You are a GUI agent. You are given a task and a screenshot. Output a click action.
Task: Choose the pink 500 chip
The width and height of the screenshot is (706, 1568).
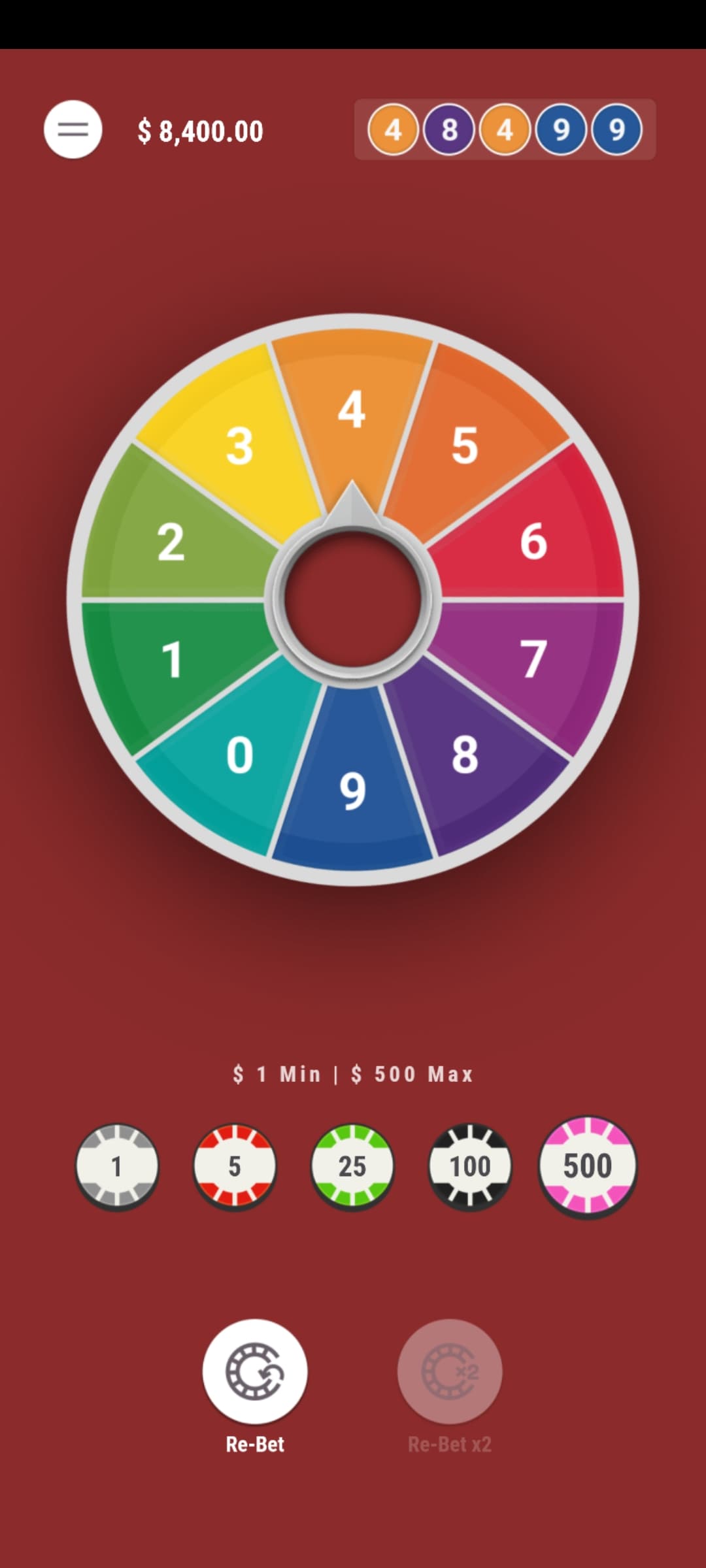coord(587,1166)
